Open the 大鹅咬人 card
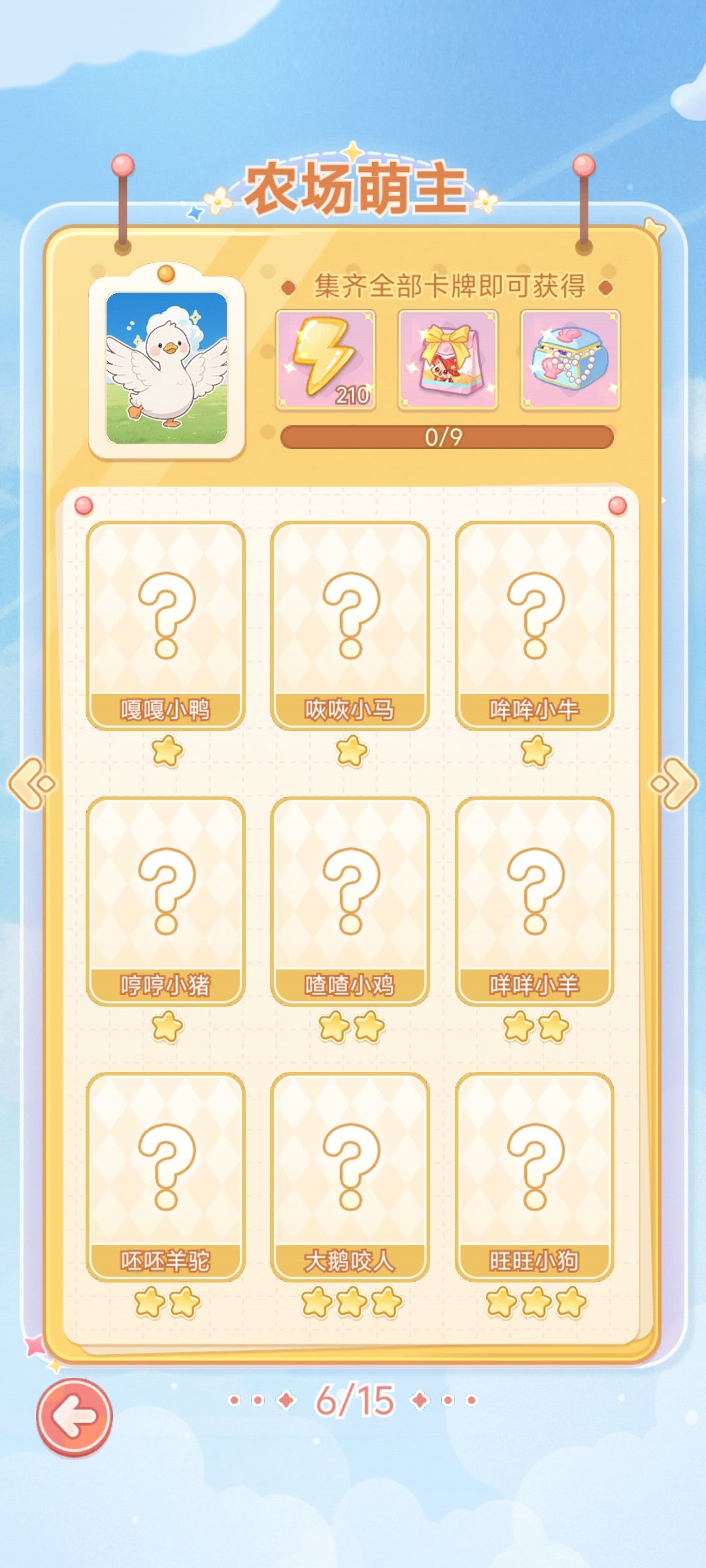The width and height of the screenshot is (706, 1568). coord(350,1176)
